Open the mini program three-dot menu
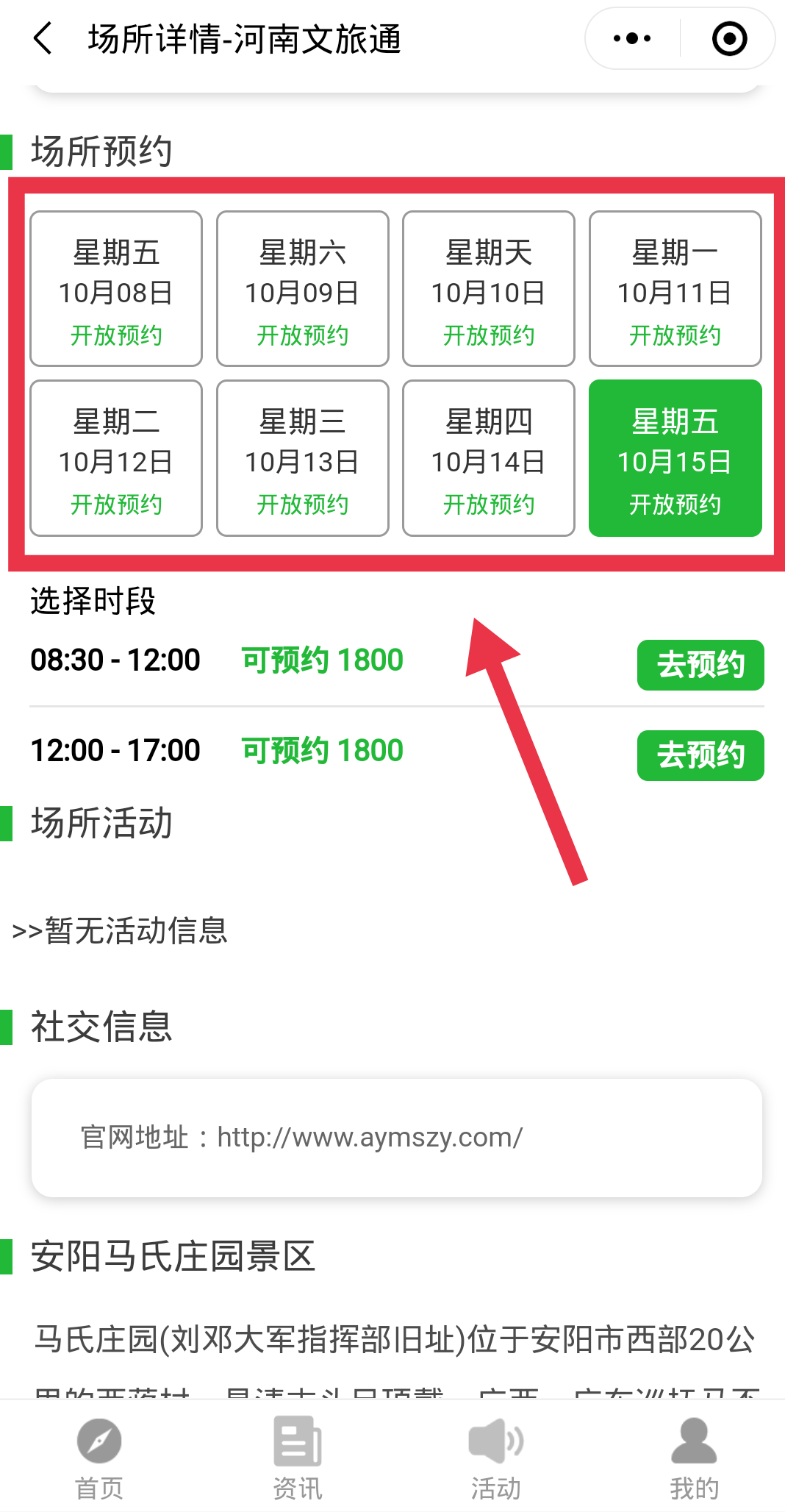Screen dimensions: 785x1512 [x=632, y=38]
